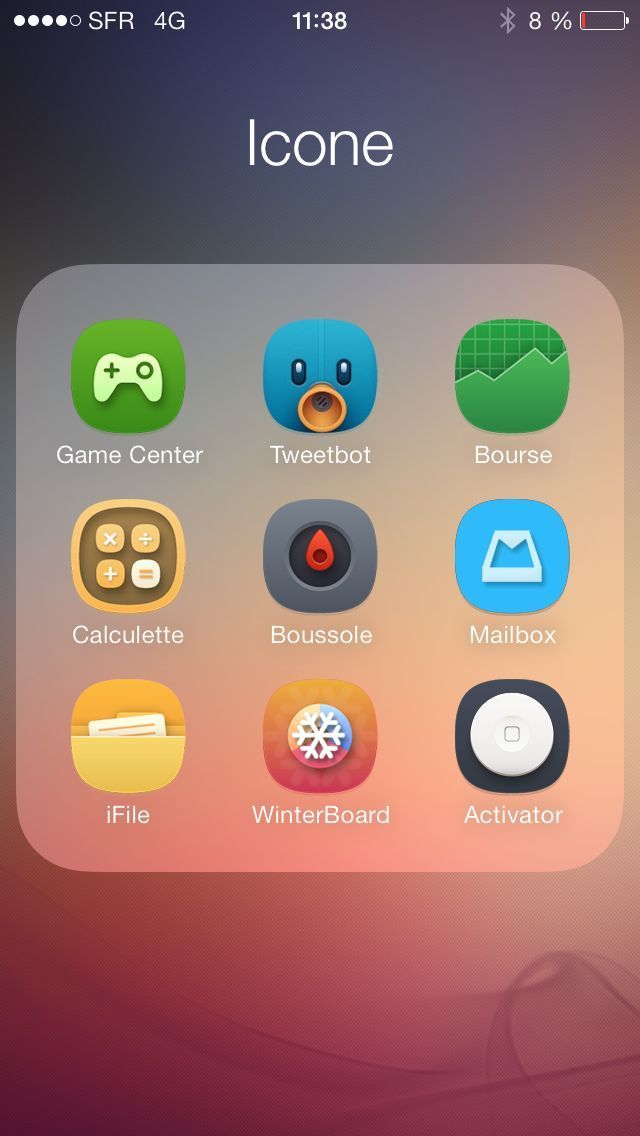Open the Game Center app
Screen dimensions: 640x1136
click(x=128, y=376)
